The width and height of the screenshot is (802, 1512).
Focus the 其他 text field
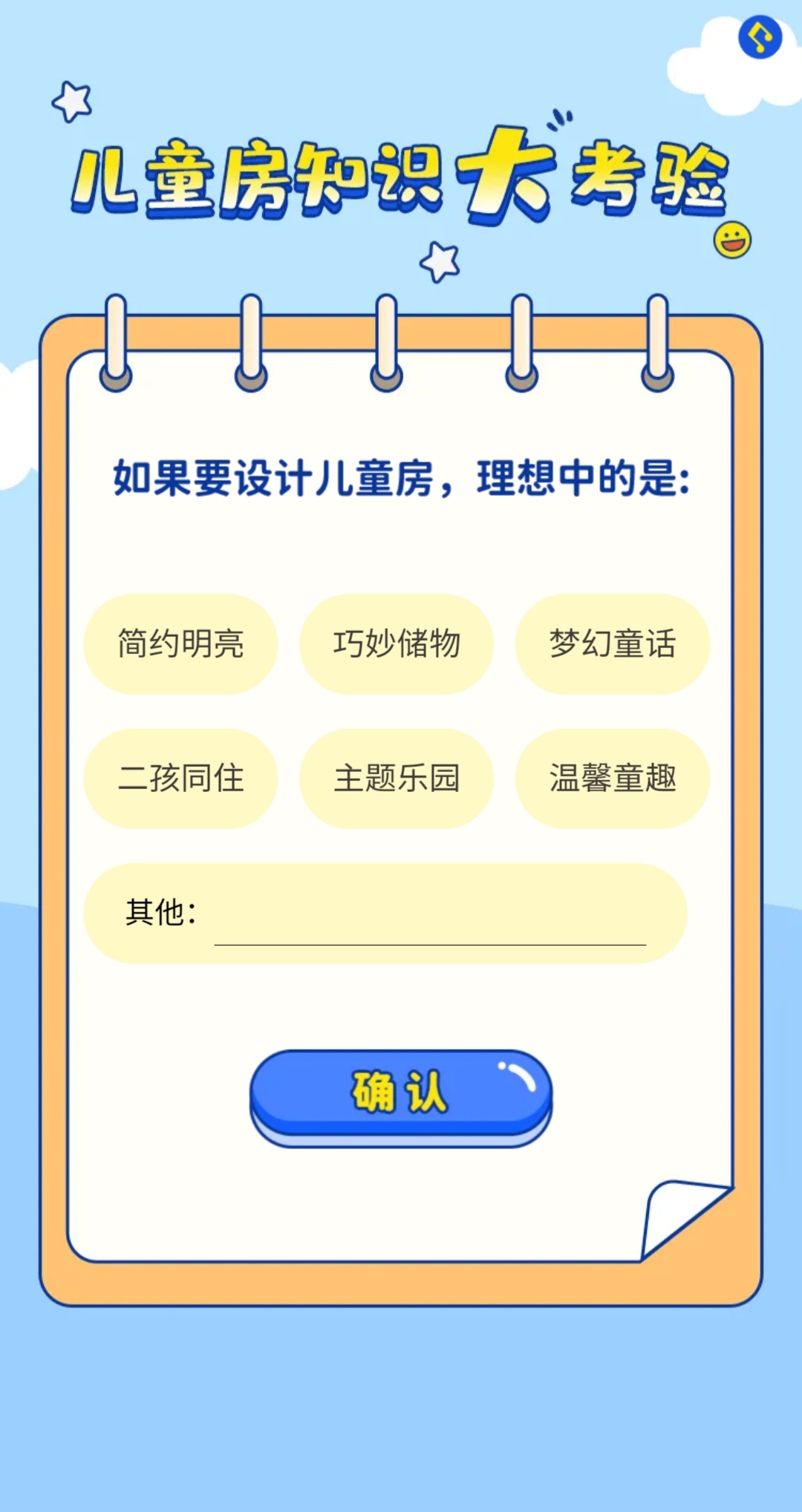(x=430, y=920)
